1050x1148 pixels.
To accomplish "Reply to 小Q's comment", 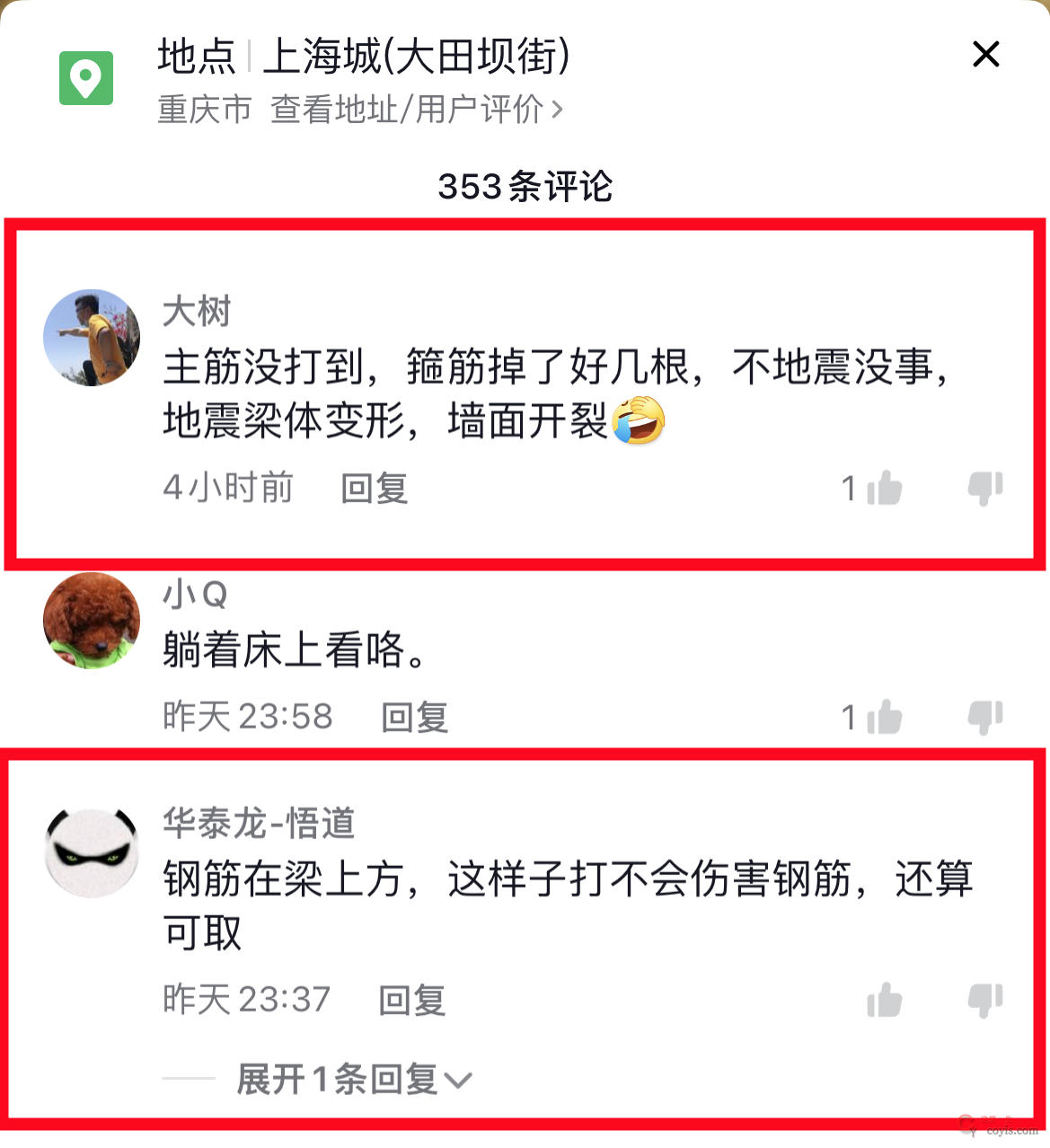I will [414, 718].
